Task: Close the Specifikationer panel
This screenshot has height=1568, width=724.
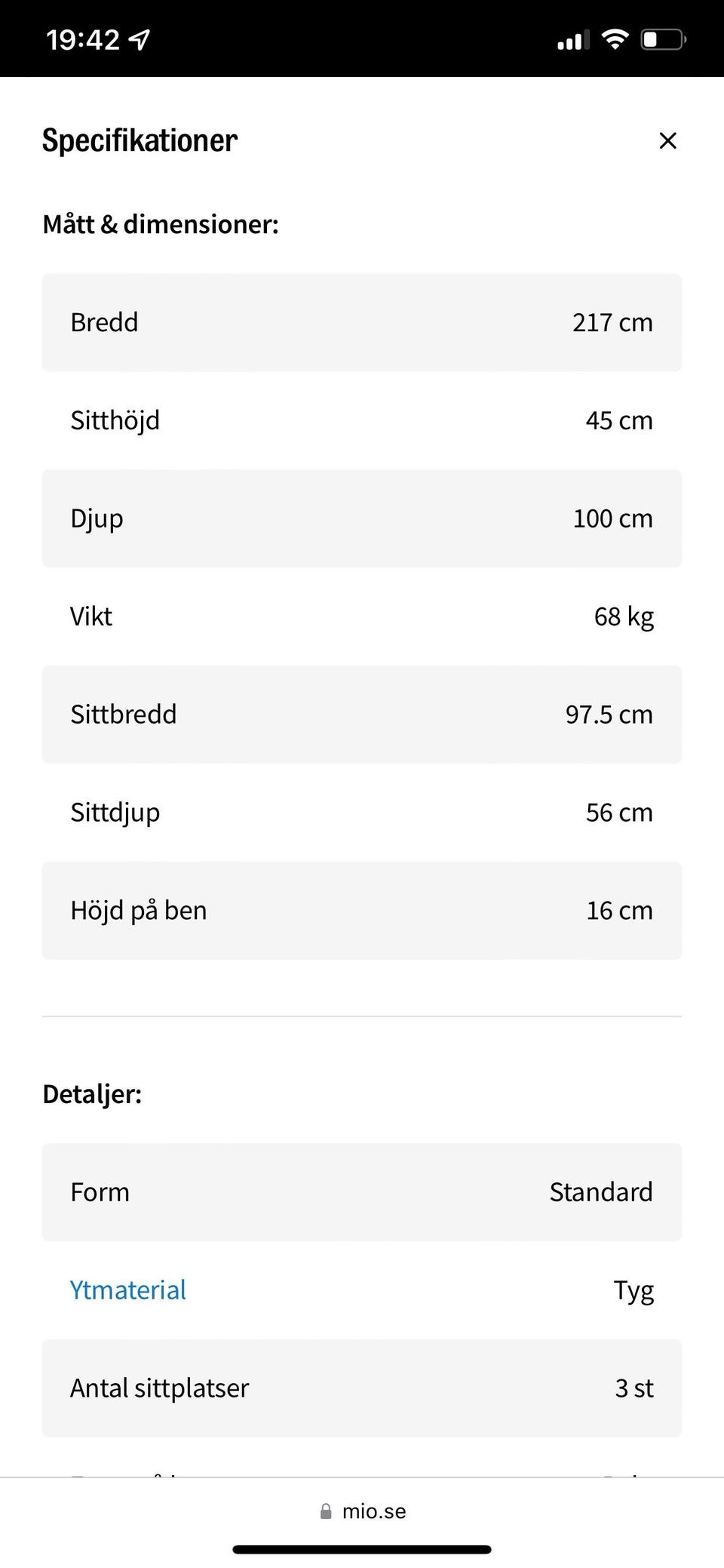Action: coord(667,140)
